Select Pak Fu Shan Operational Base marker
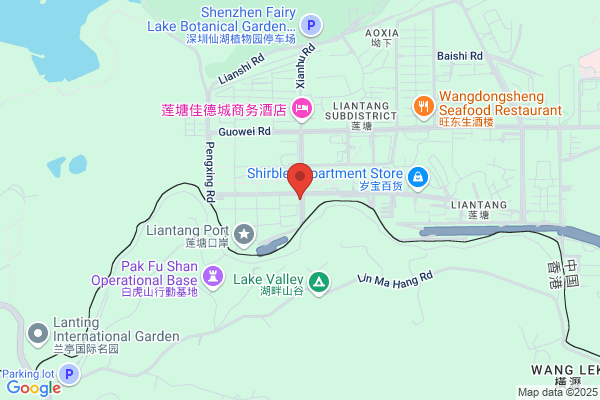Viewport: 600px width, 400px height. pyautogui.click(x=213, y=277)
